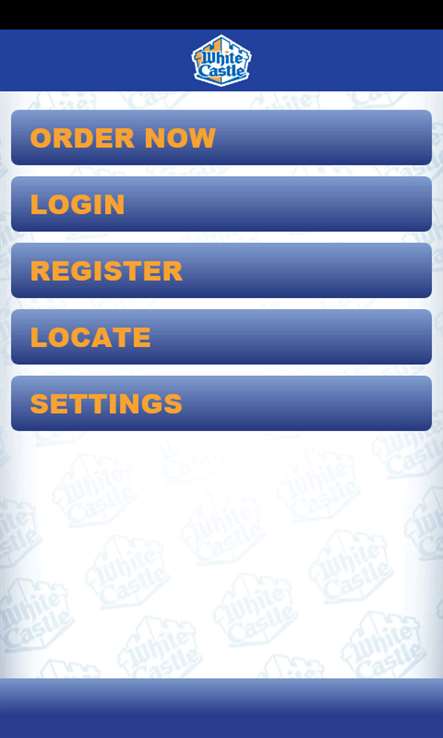The width and height of the screenshot is (443, 738).
Task: Go to SETTINGS
Action: tap(221, 403)
